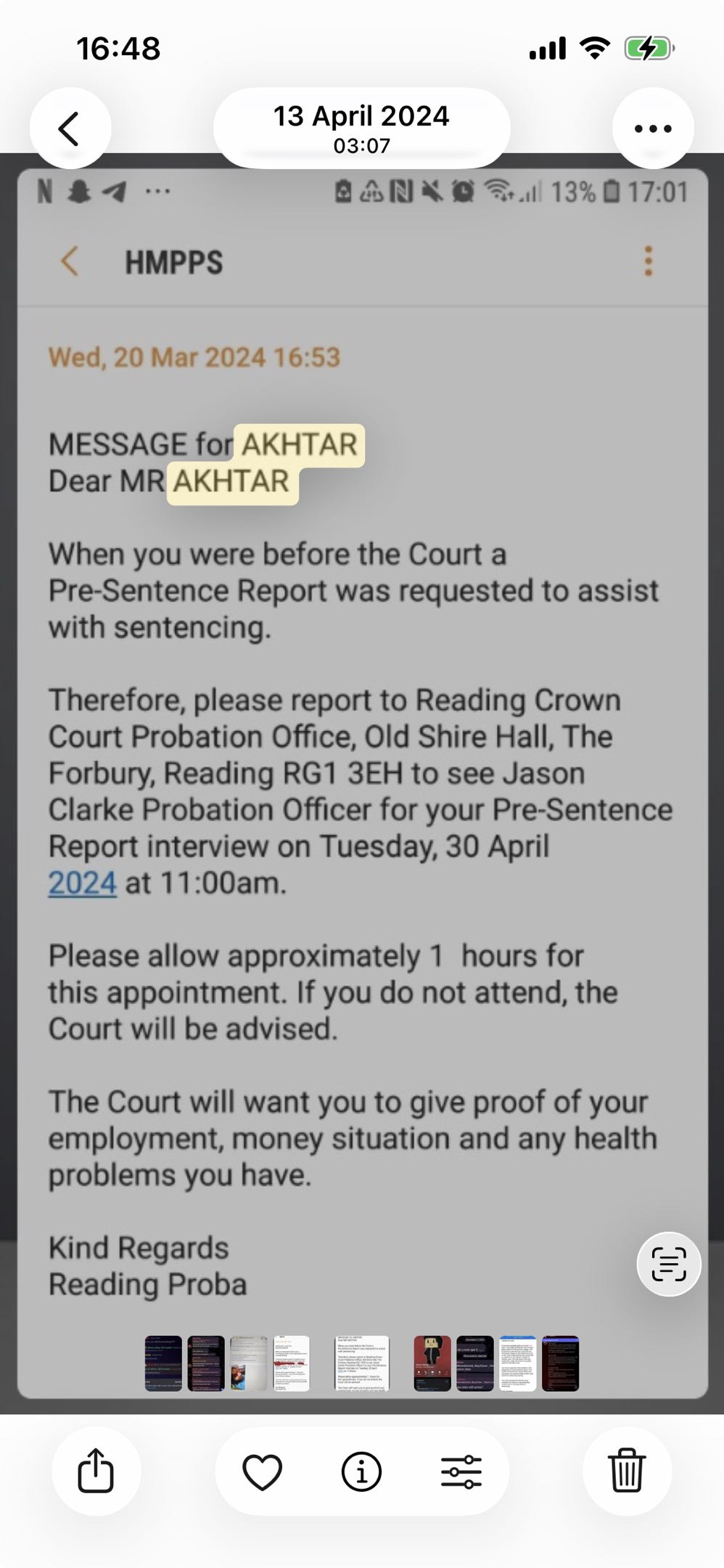Show photo info details
The width and height of the screenshot is (724, 1568).
361,1472
